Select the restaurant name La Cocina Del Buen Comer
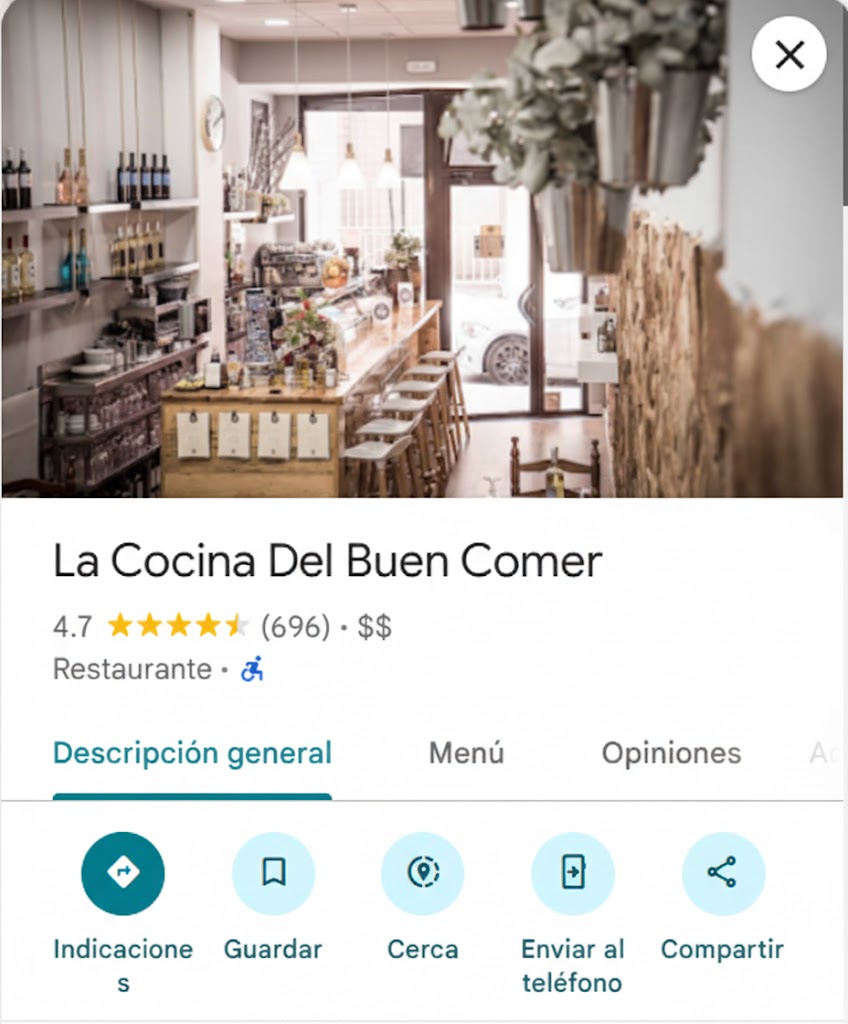This screenshot has width=848, height=1024. click(327, 561)
